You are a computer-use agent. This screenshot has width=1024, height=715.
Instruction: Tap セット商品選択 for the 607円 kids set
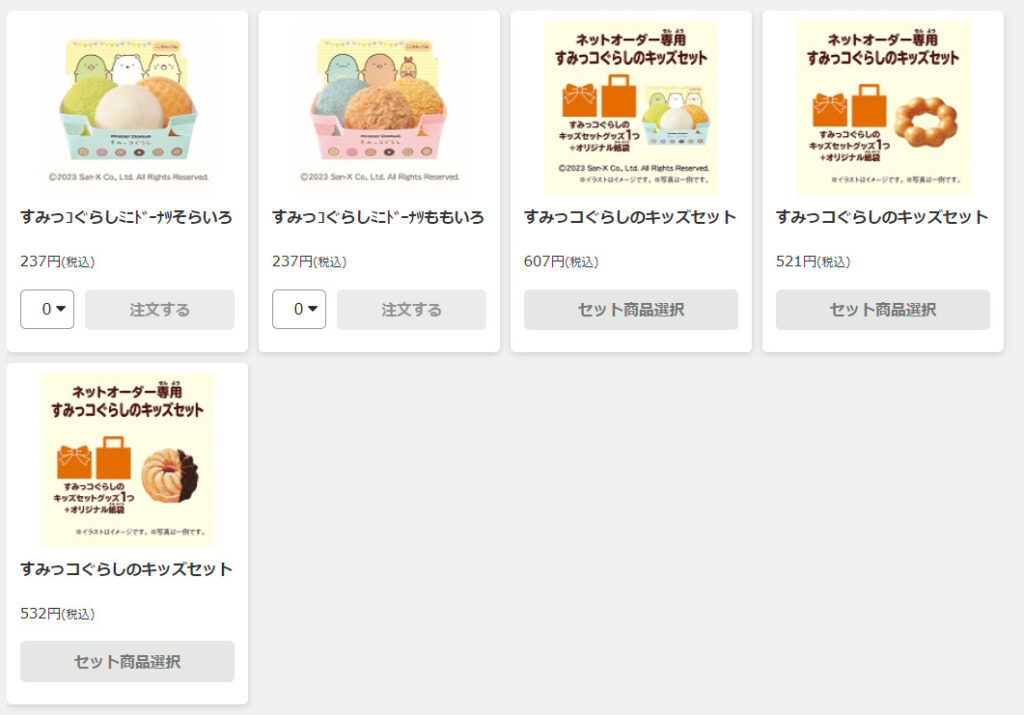point(630,310)
